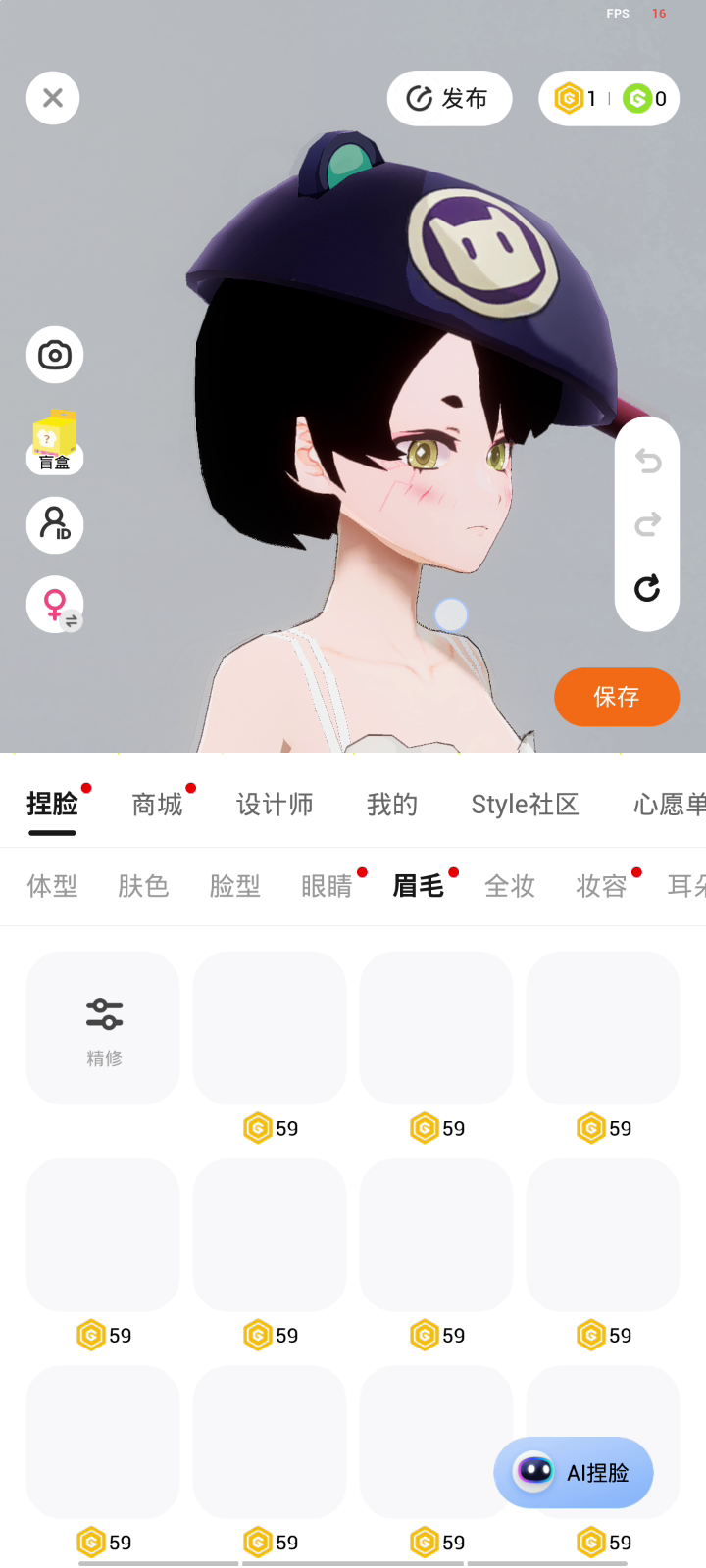The width and height of the screenshot is (706, 1568).
Task: Reset the avatar with the refresh icon
Action: [647, 589]
